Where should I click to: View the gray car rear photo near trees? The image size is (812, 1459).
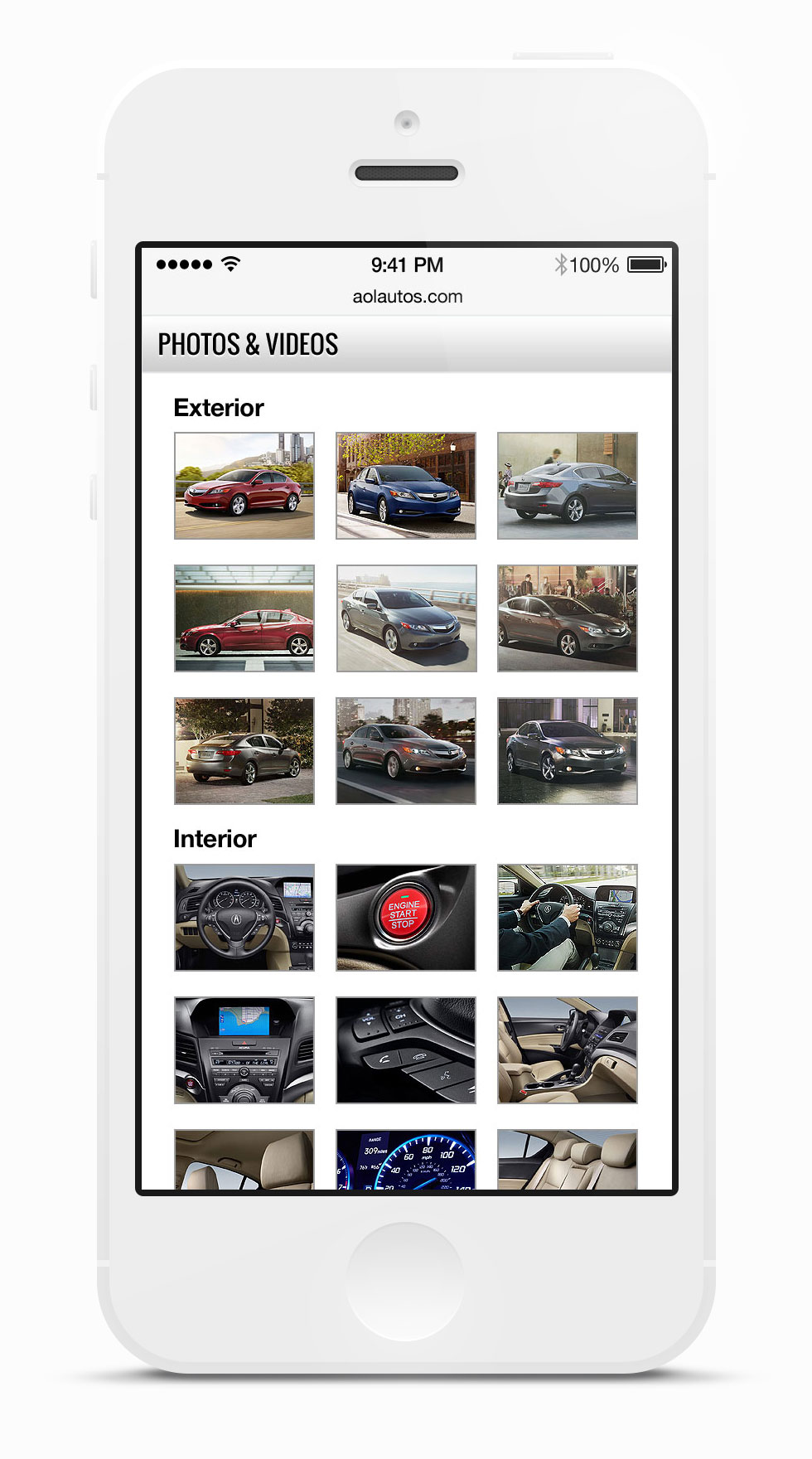point(244,751)
